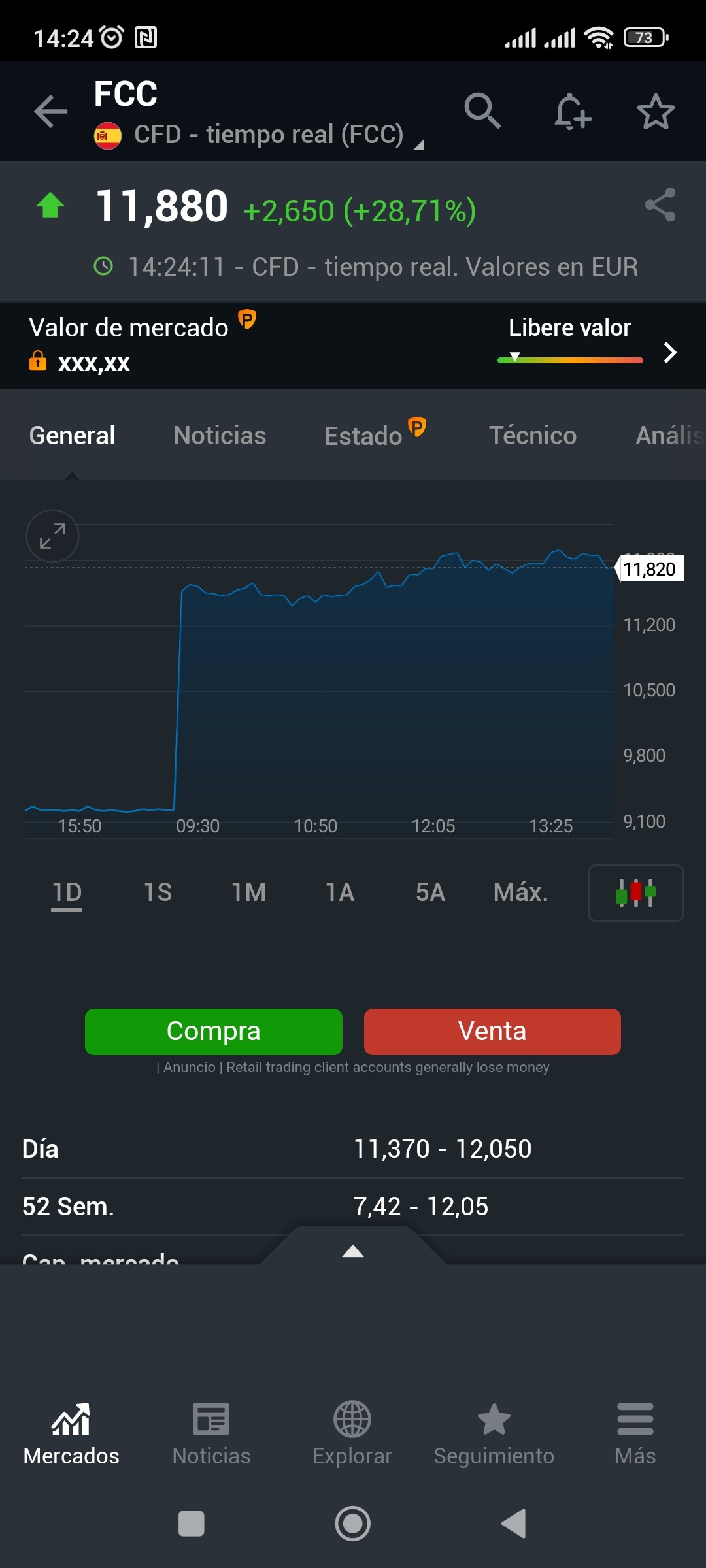This screenshot has width=706, height=1568.
Task: Switch to the Noticias top tab
Action: pos(220,436)
